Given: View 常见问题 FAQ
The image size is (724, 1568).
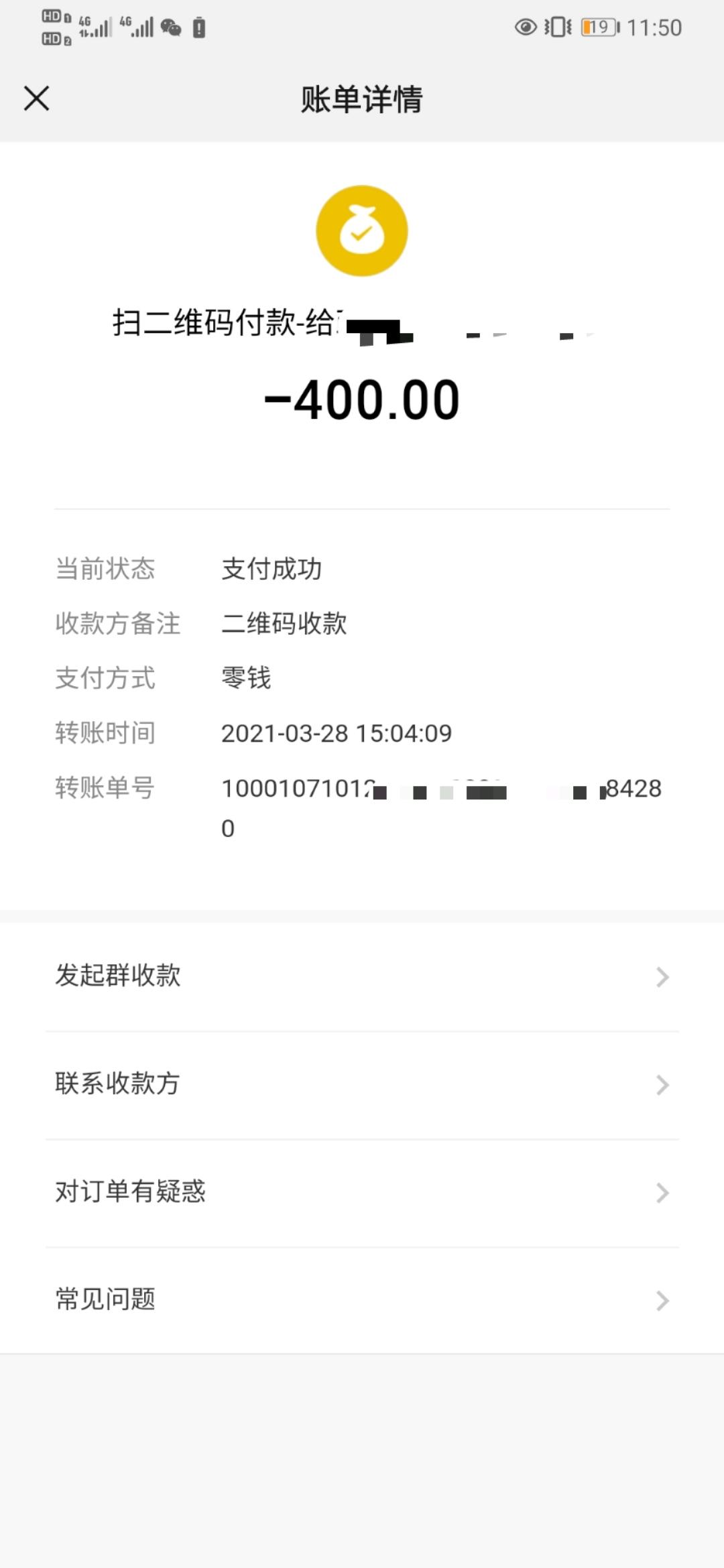Looking at the screenshot, I should coord(362,1300).
